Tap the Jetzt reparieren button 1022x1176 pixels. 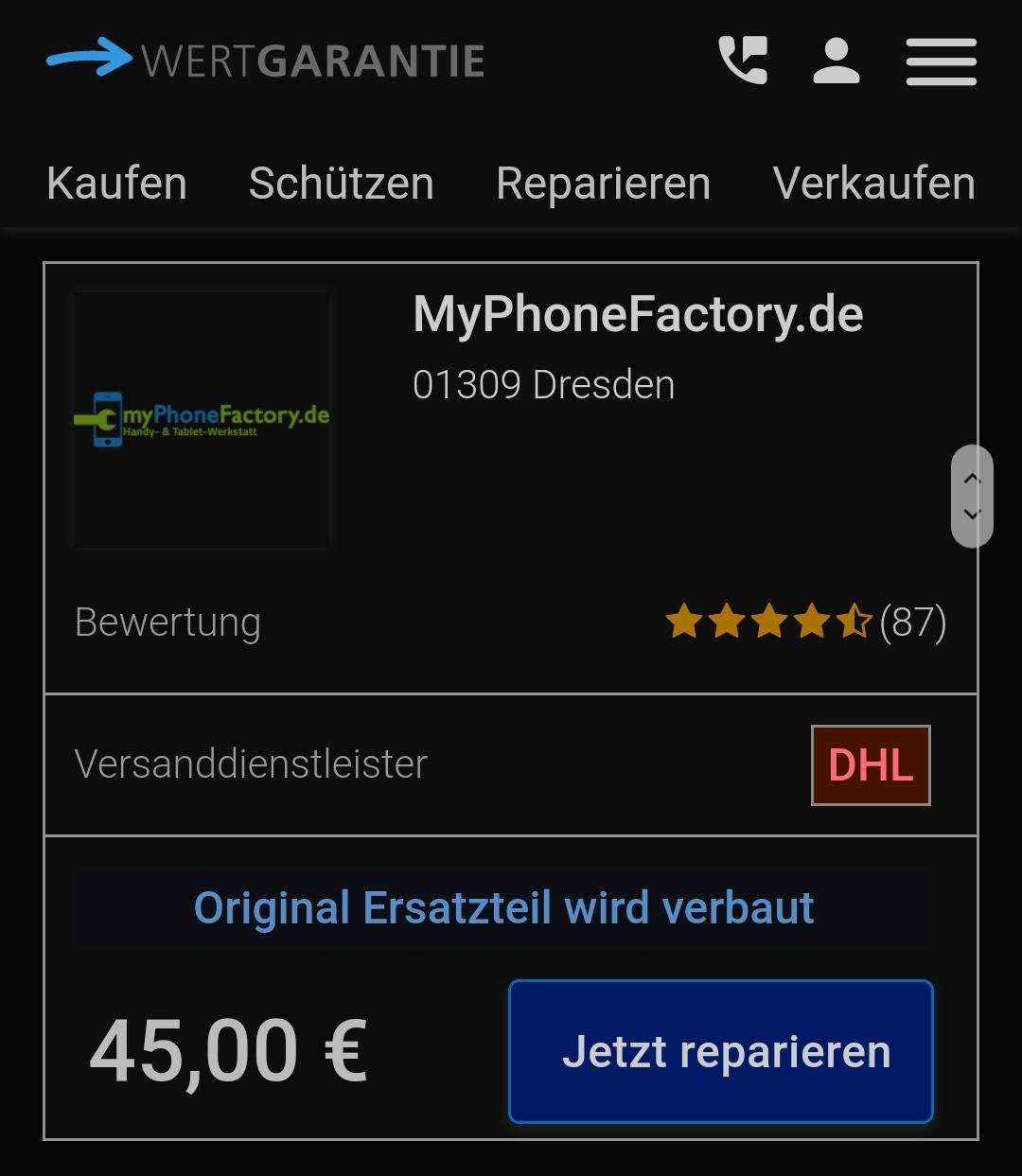pos(721,1051)
